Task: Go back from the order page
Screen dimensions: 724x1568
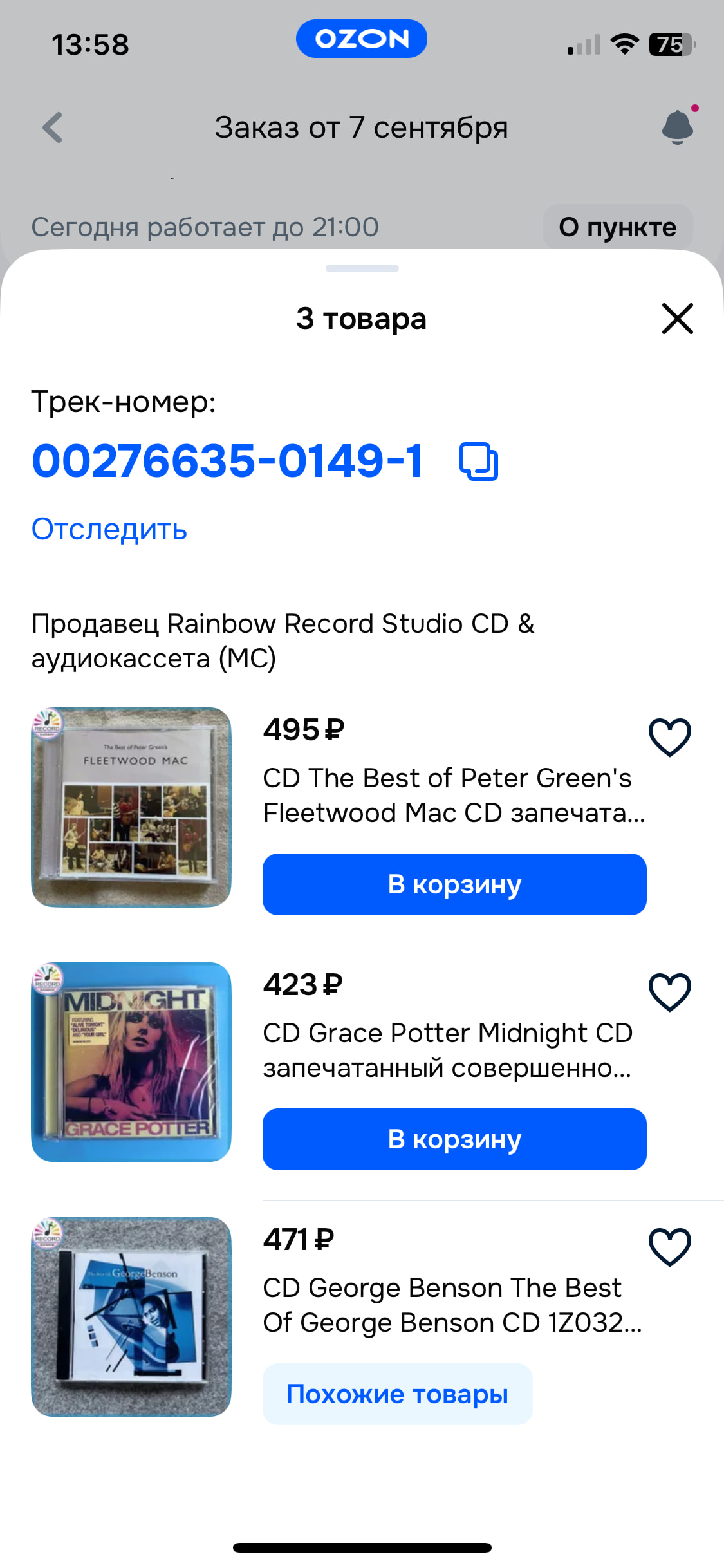Action: (x=53, y=127)
